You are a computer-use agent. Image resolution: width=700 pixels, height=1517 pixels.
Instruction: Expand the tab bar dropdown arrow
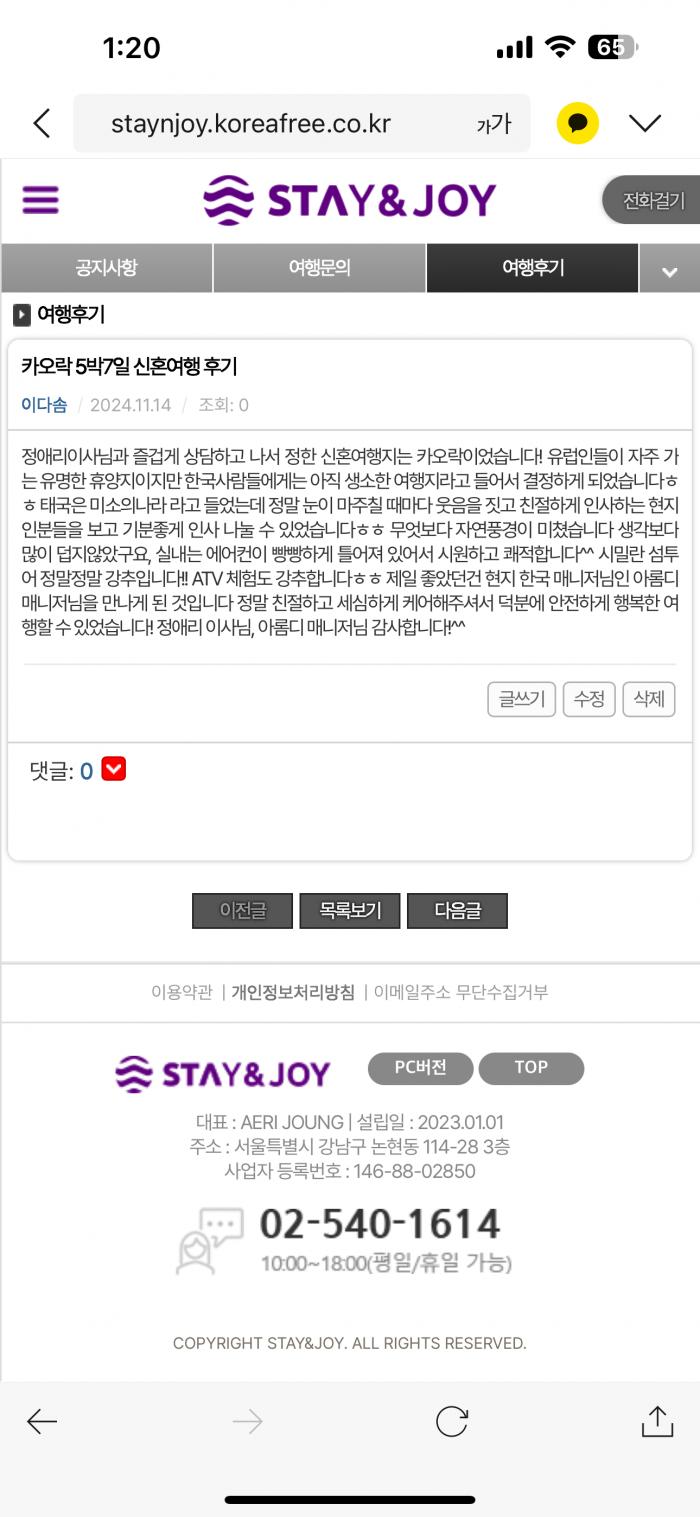669,269
